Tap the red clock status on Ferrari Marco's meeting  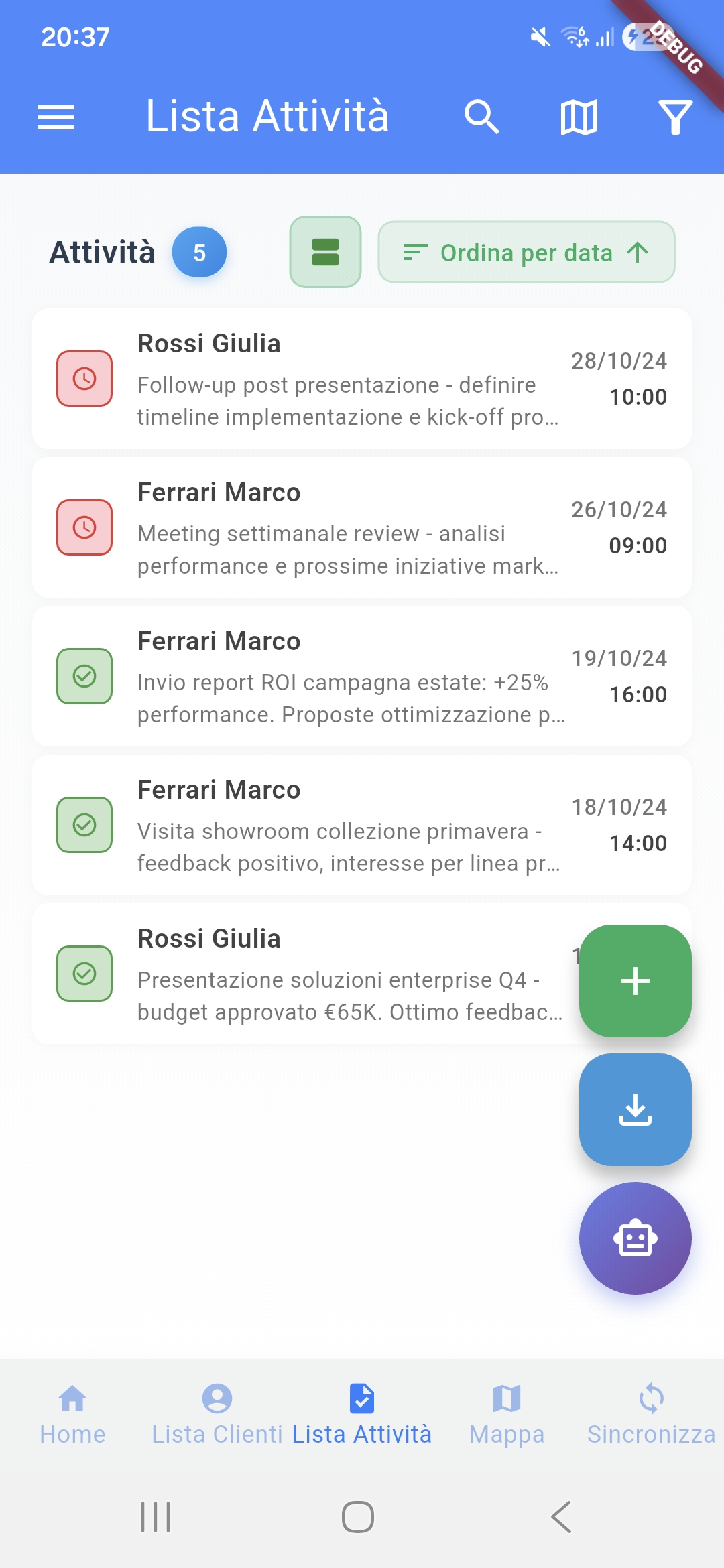coord(84,527)
